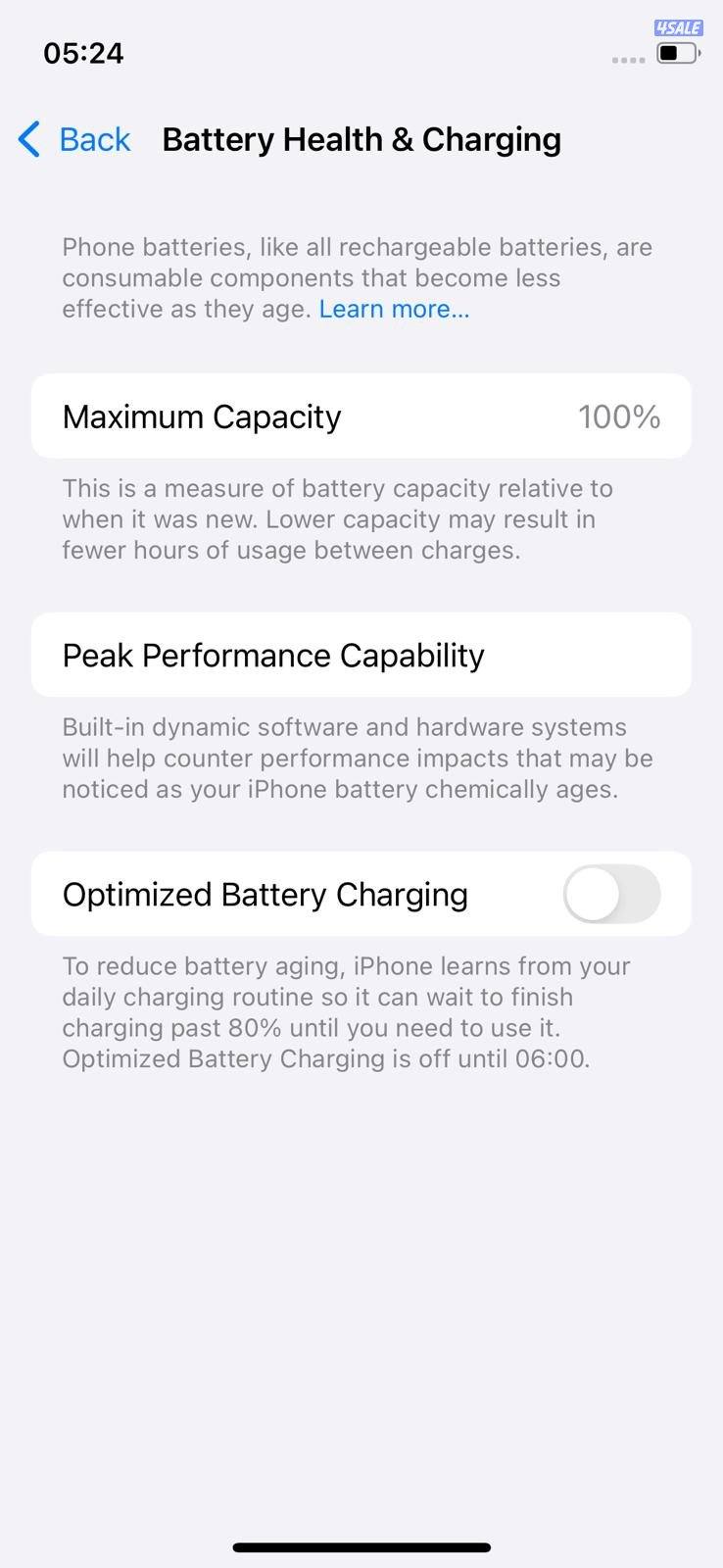The height and width of the screenshot is (1568, 723).
Task: Open the back navigation chevron
Action: [x=28, y=139]
